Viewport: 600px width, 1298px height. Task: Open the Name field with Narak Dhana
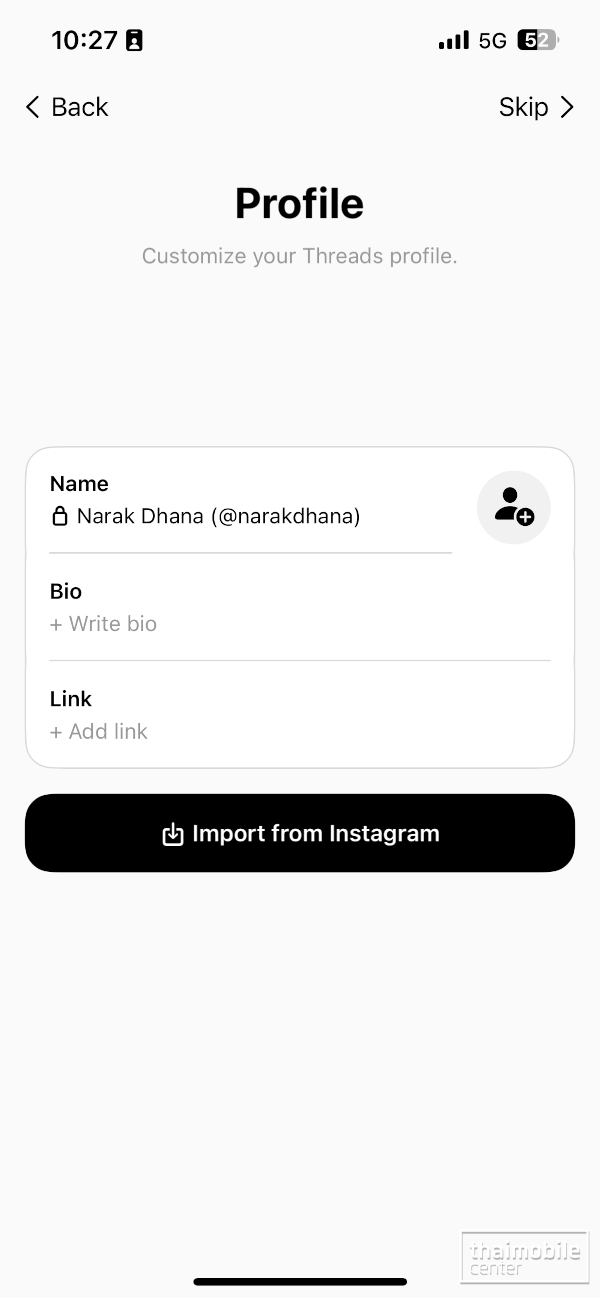coord(250,500)
